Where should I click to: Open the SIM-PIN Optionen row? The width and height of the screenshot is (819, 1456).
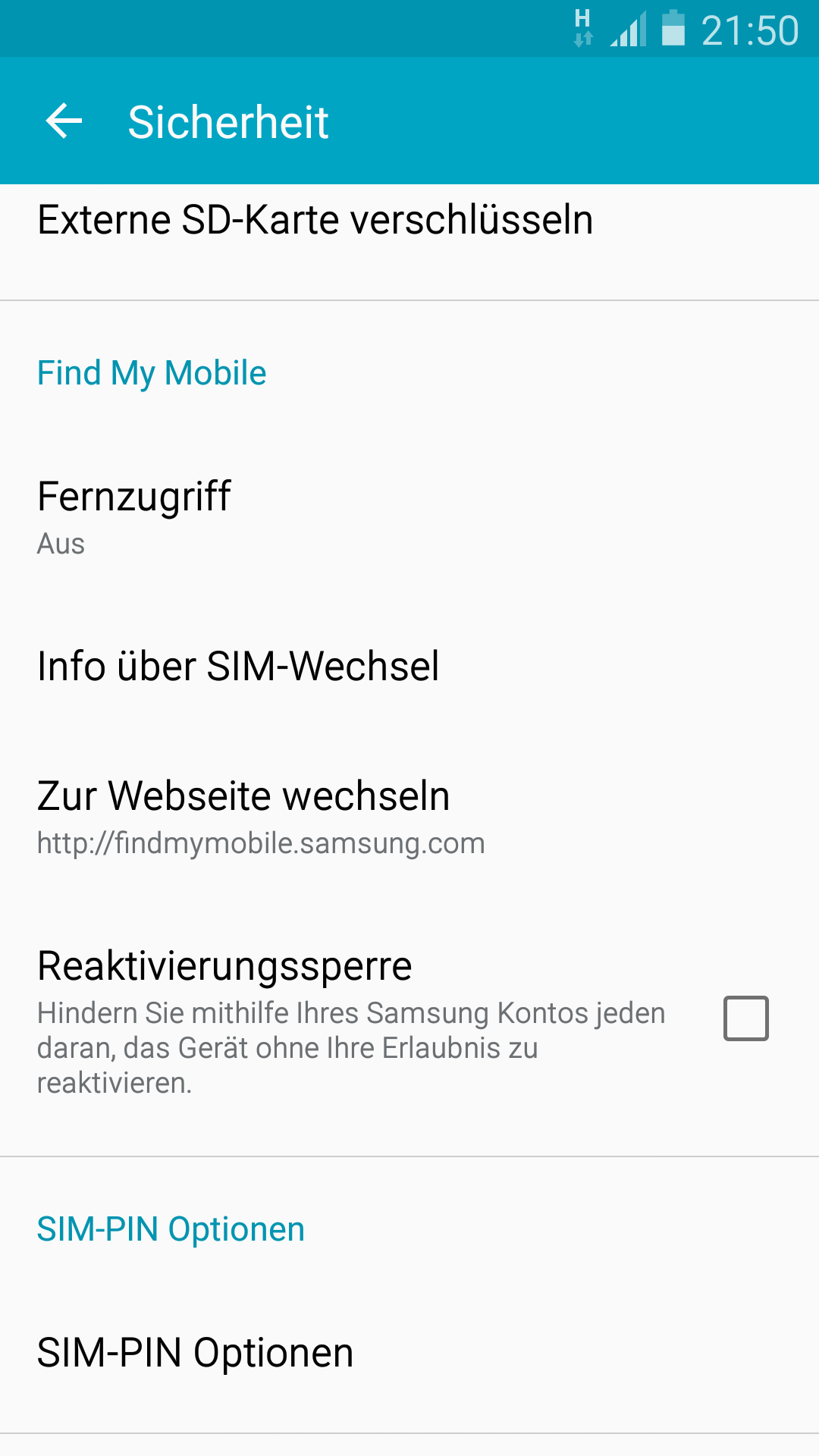coord(409,1353)
